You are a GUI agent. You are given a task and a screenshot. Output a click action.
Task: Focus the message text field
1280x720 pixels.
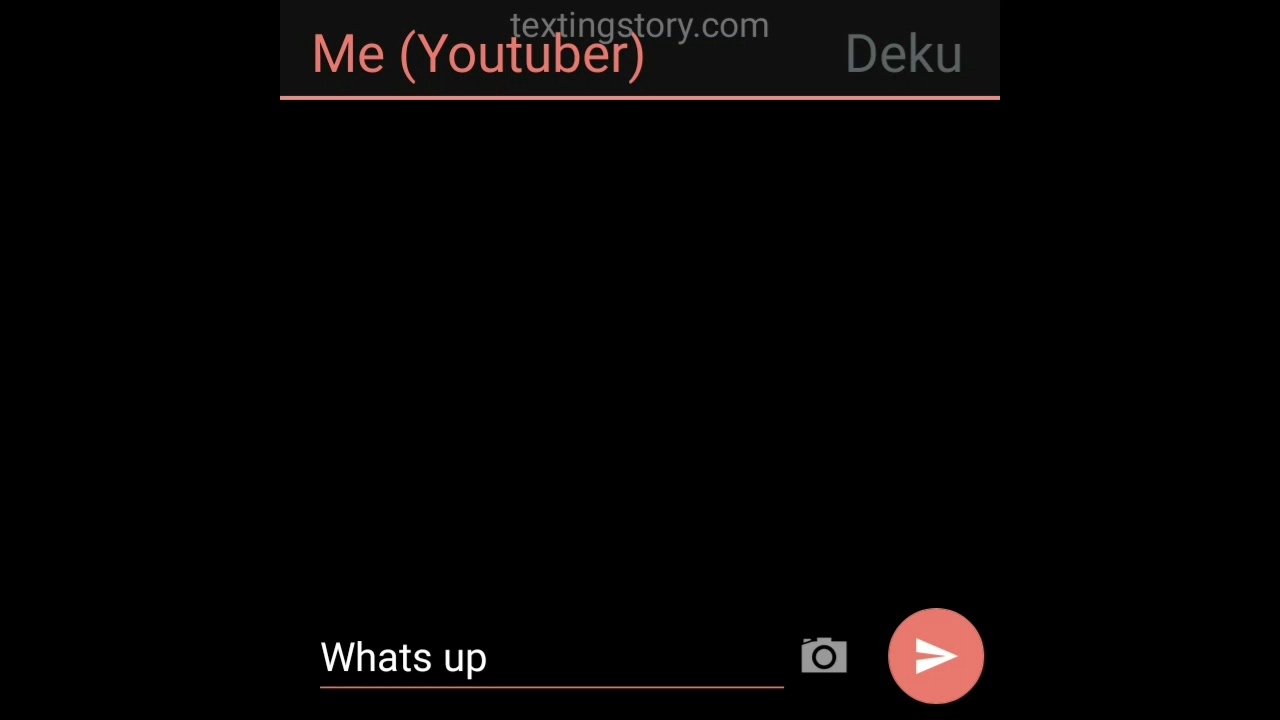point(550,657)
